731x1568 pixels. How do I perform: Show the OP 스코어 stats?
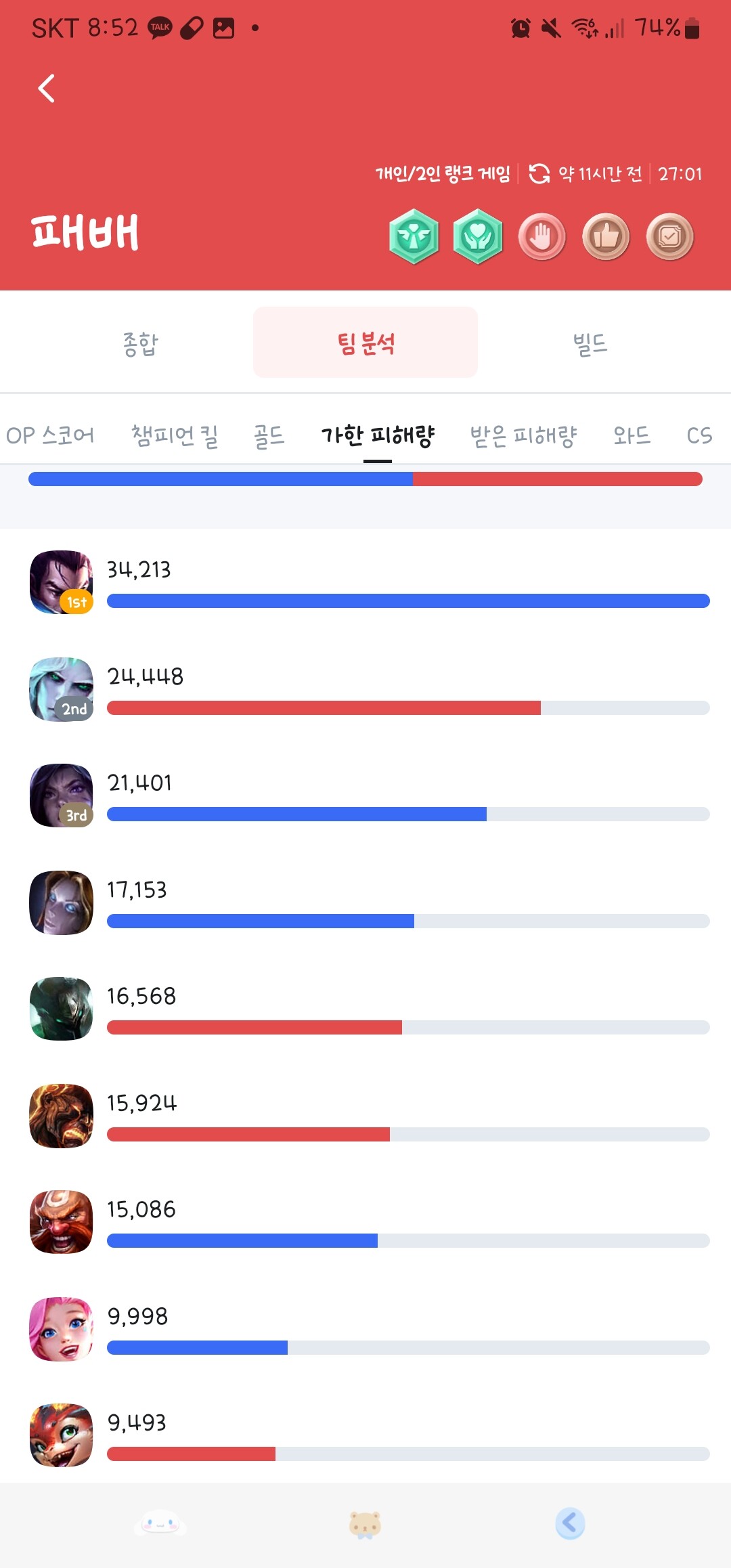[x=50, y=435]
